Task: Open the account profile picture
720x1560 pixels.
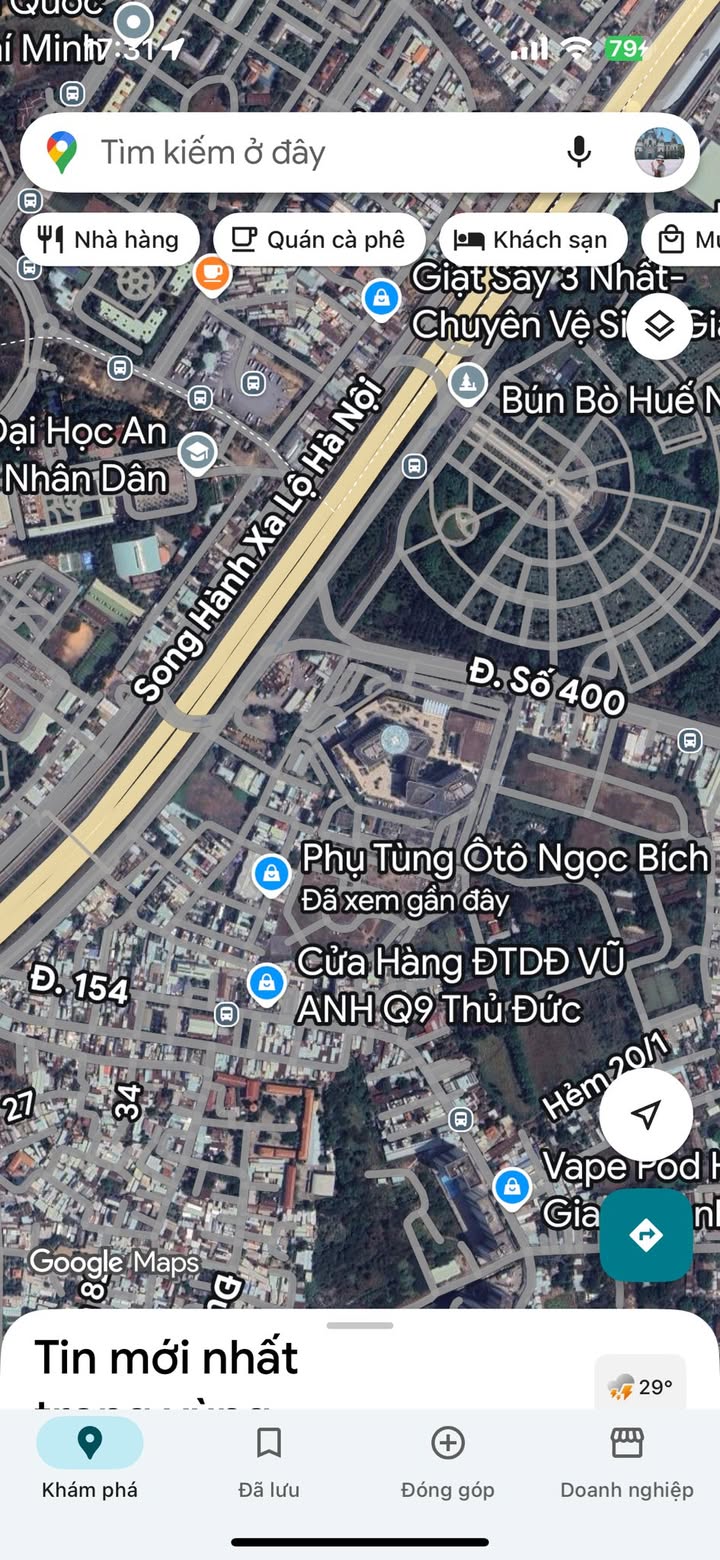Action: (660, 152)
